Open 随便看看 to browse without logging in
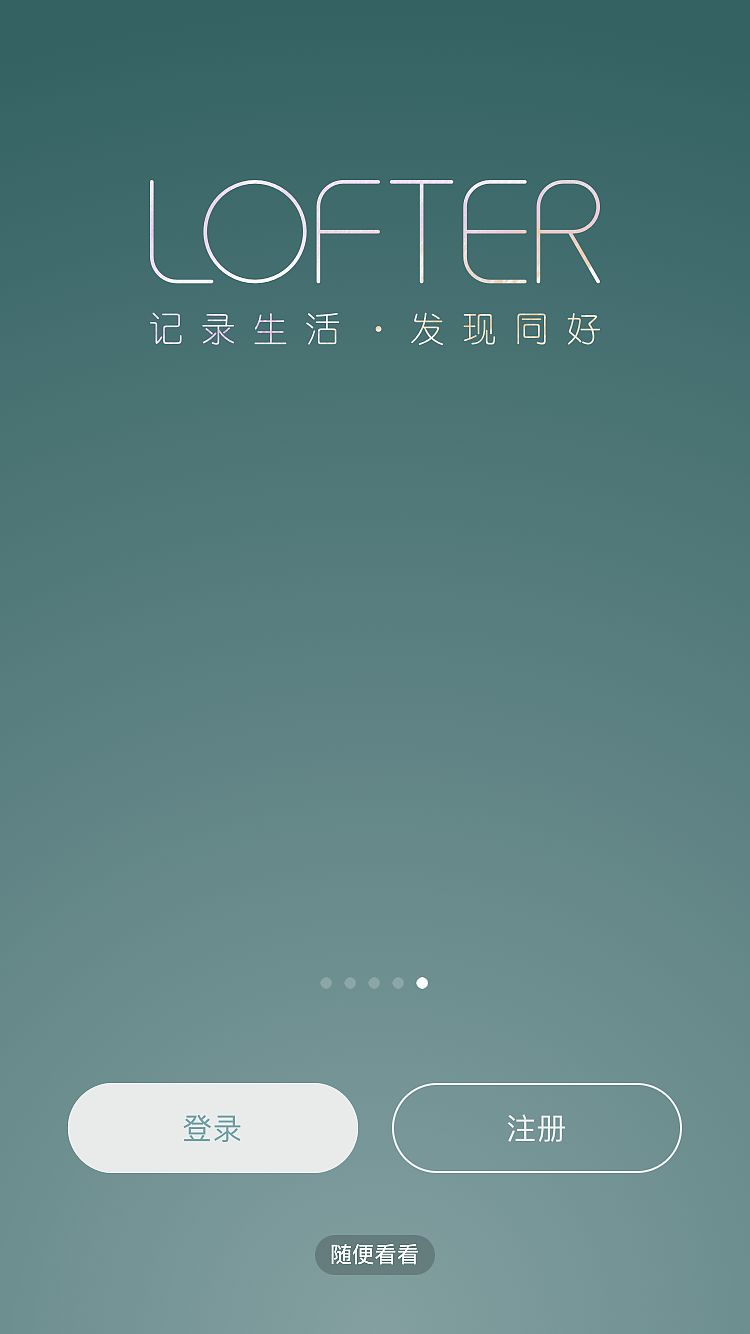This screenshot has width=750, height=1334. click(x=375, y=1255)
